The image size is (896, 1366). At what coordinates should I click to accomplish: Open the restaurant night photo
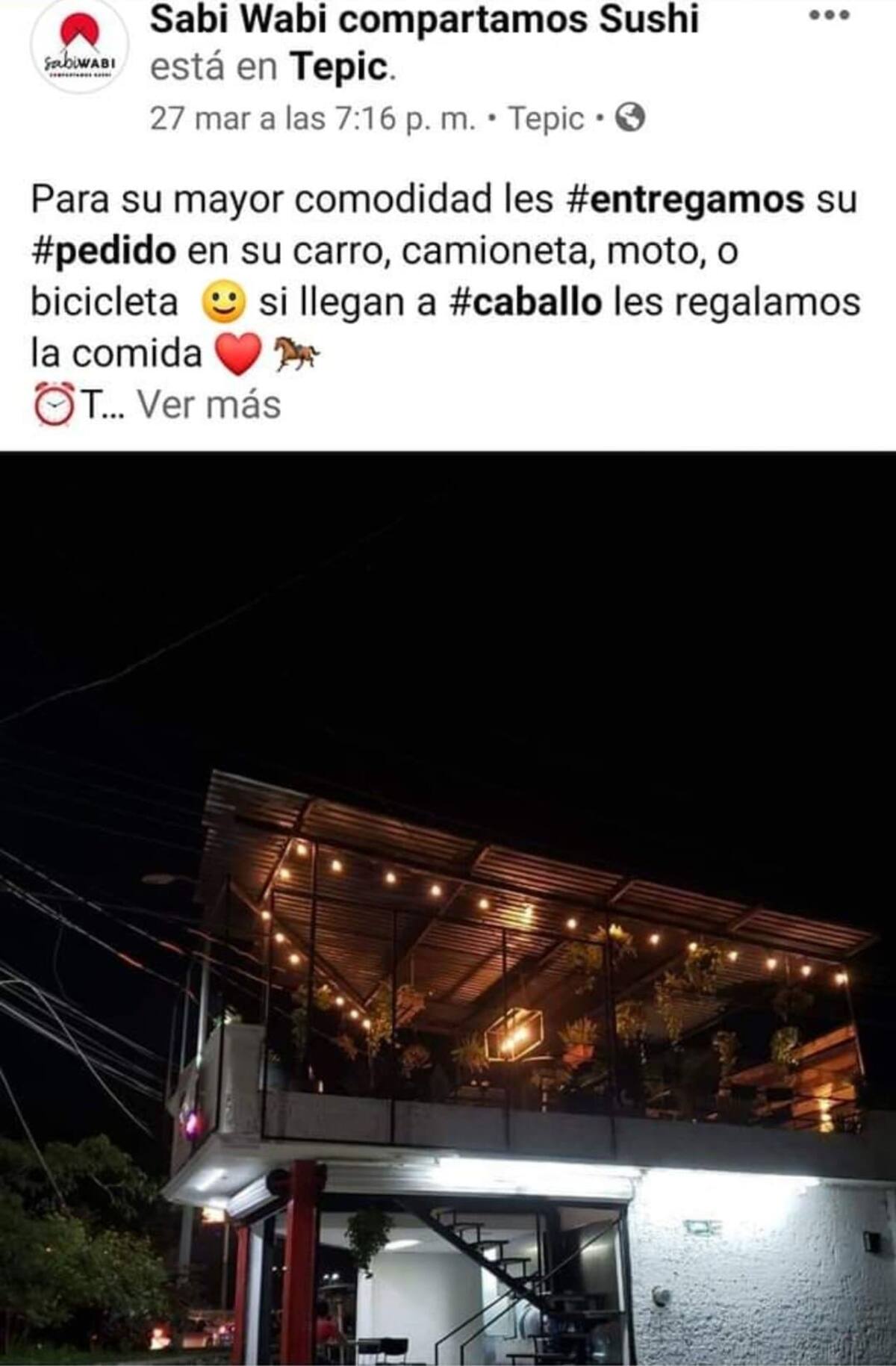(x=448, y=907)
